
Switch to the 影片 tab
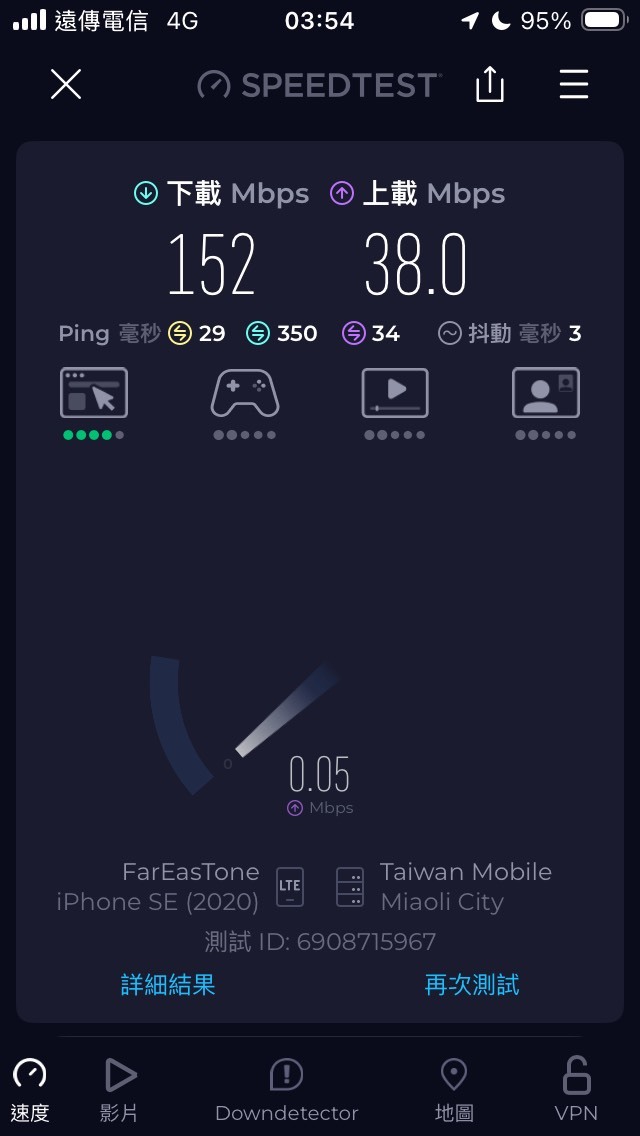(119, 1090)
